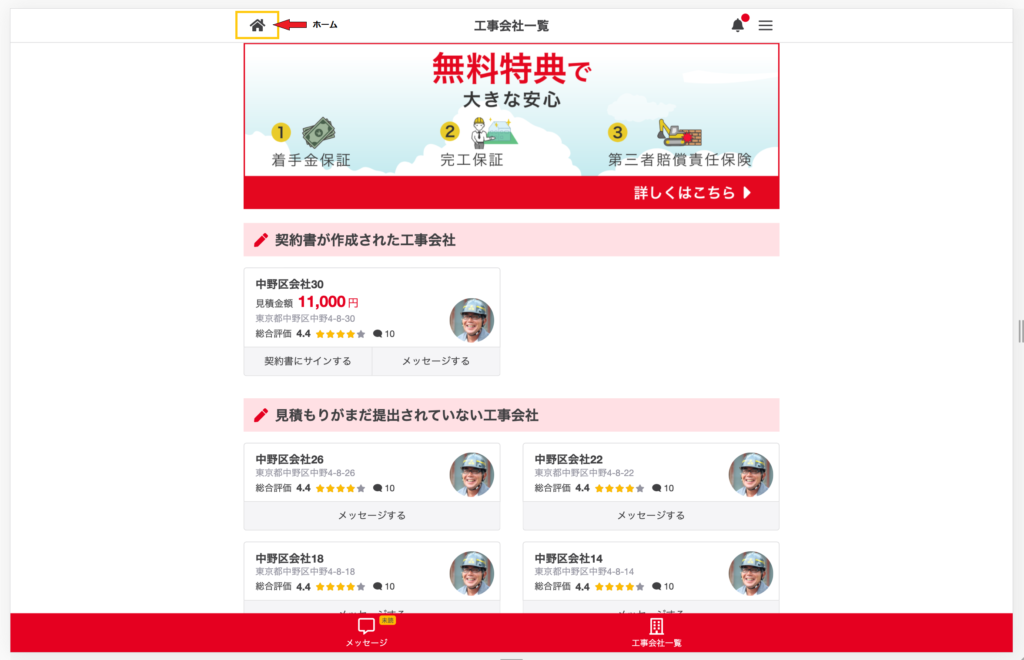Image resolution: width=1024 pixels, height=660 pixels.
Task: Go to home via the house icon
Action: tap(257, 26)
